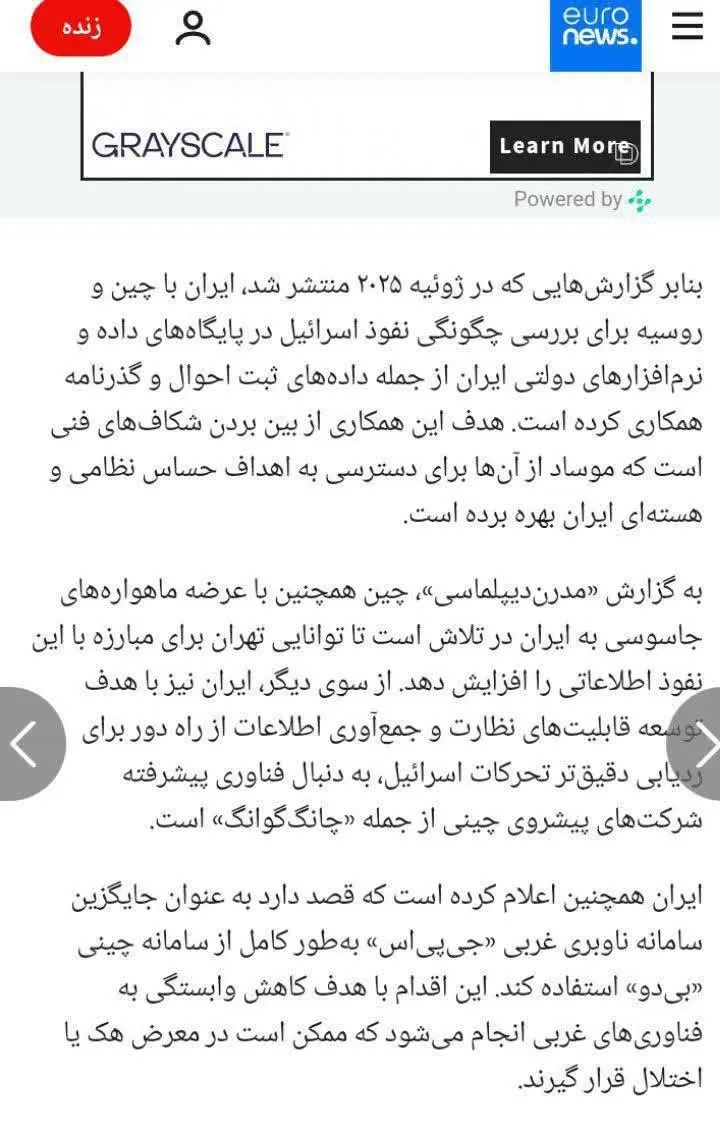Image resolution: width=720 pixels, height=1146 pixels.
Task: Go to the next article arrow
Action: tap(702, 743)
